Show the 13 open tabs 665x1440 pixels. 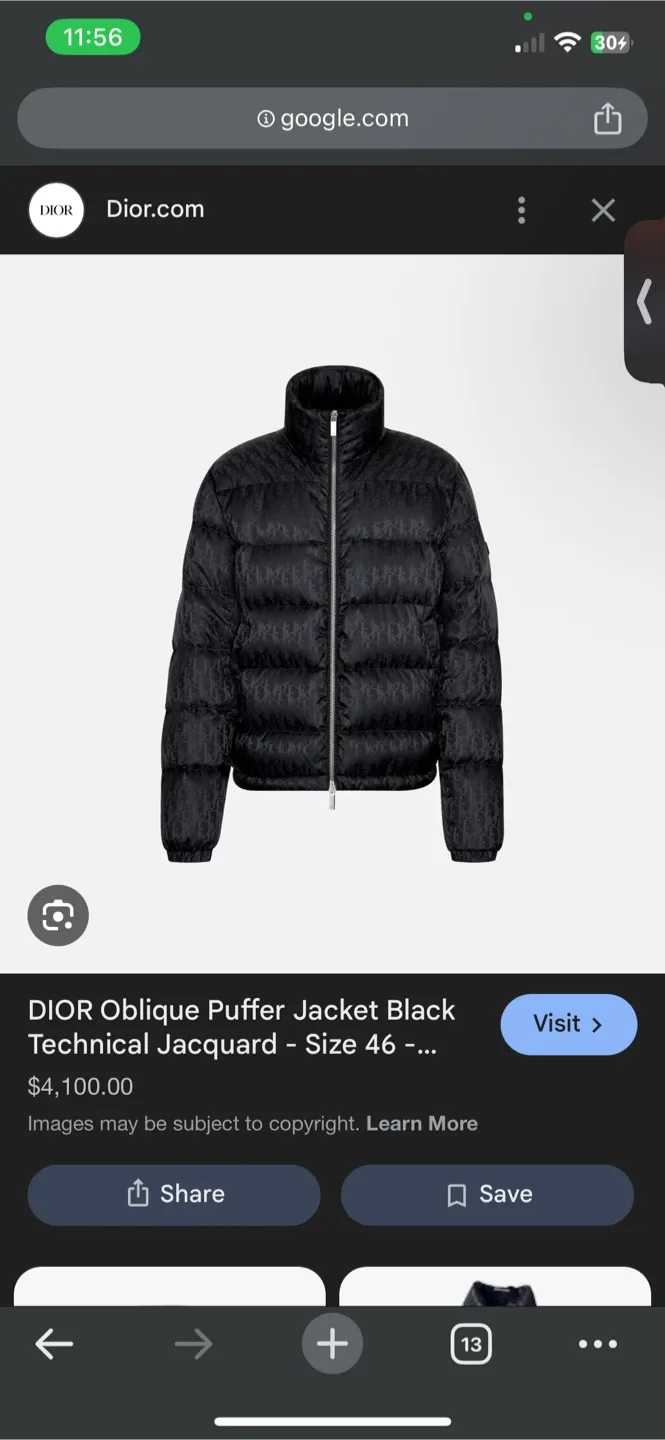[x=470, y=1345]
